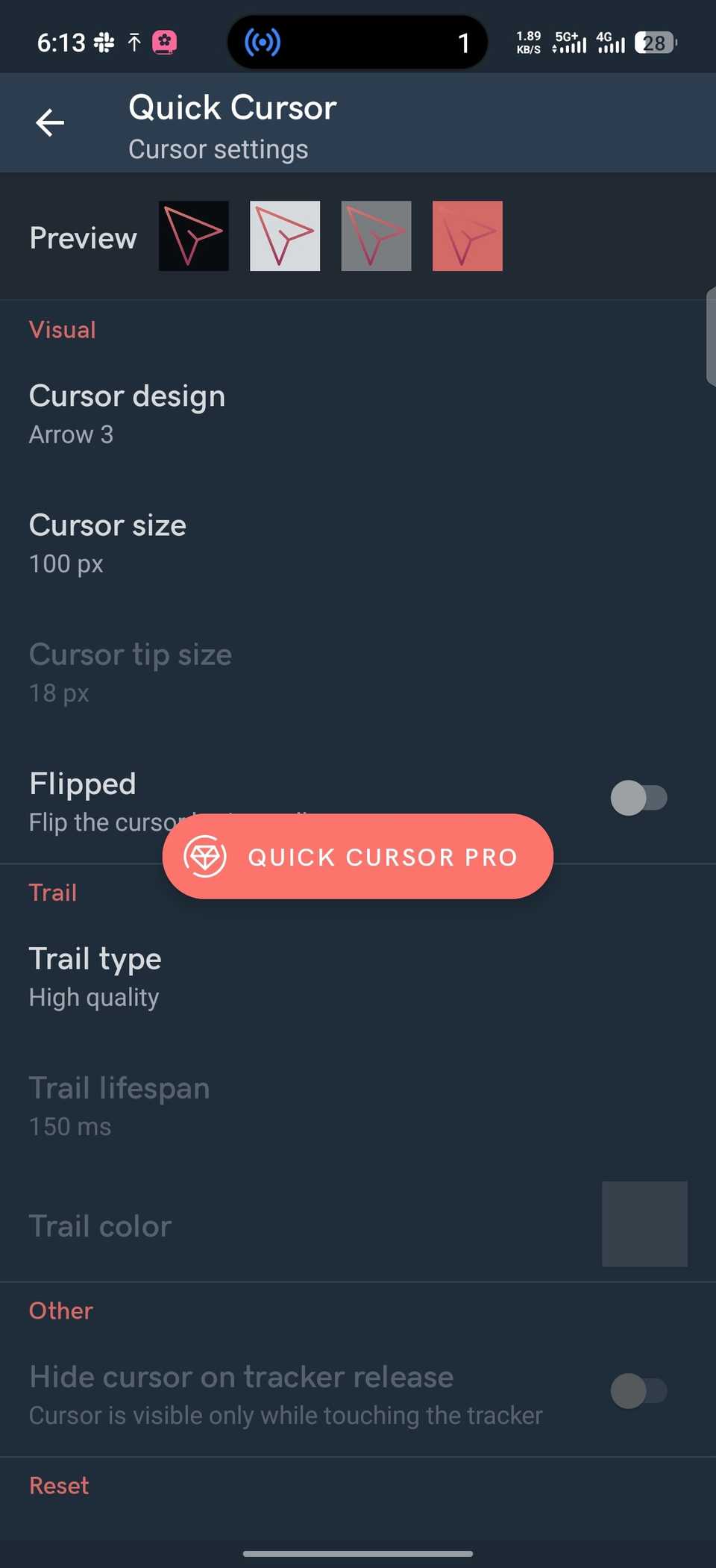Select the white background cursor preview
The height and width of the screenshot is (1568, 716).
pos(284,236)
